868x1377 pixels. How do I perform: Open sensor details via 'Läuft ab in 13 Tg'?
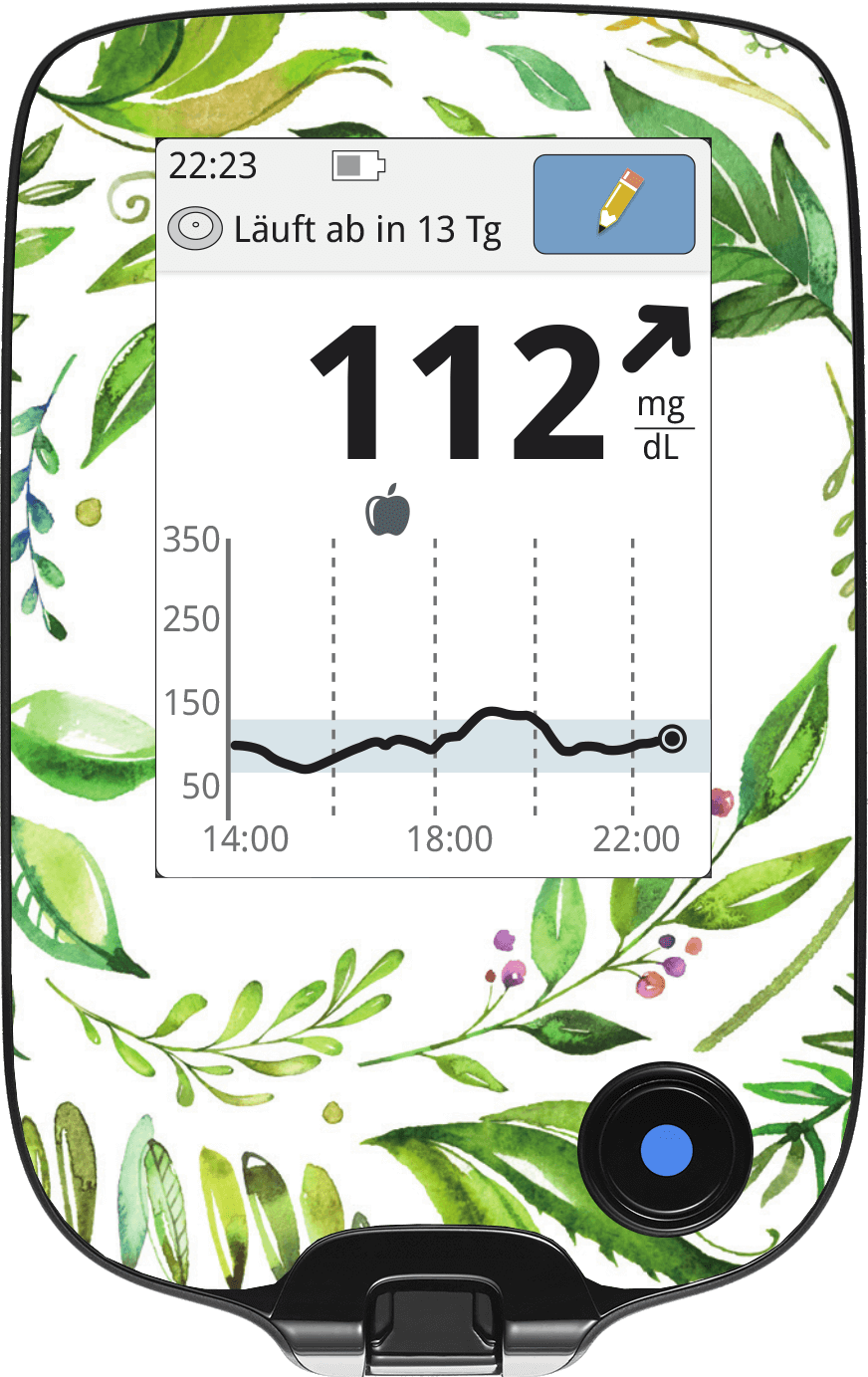pyautogui.click(x=368, y=229)
